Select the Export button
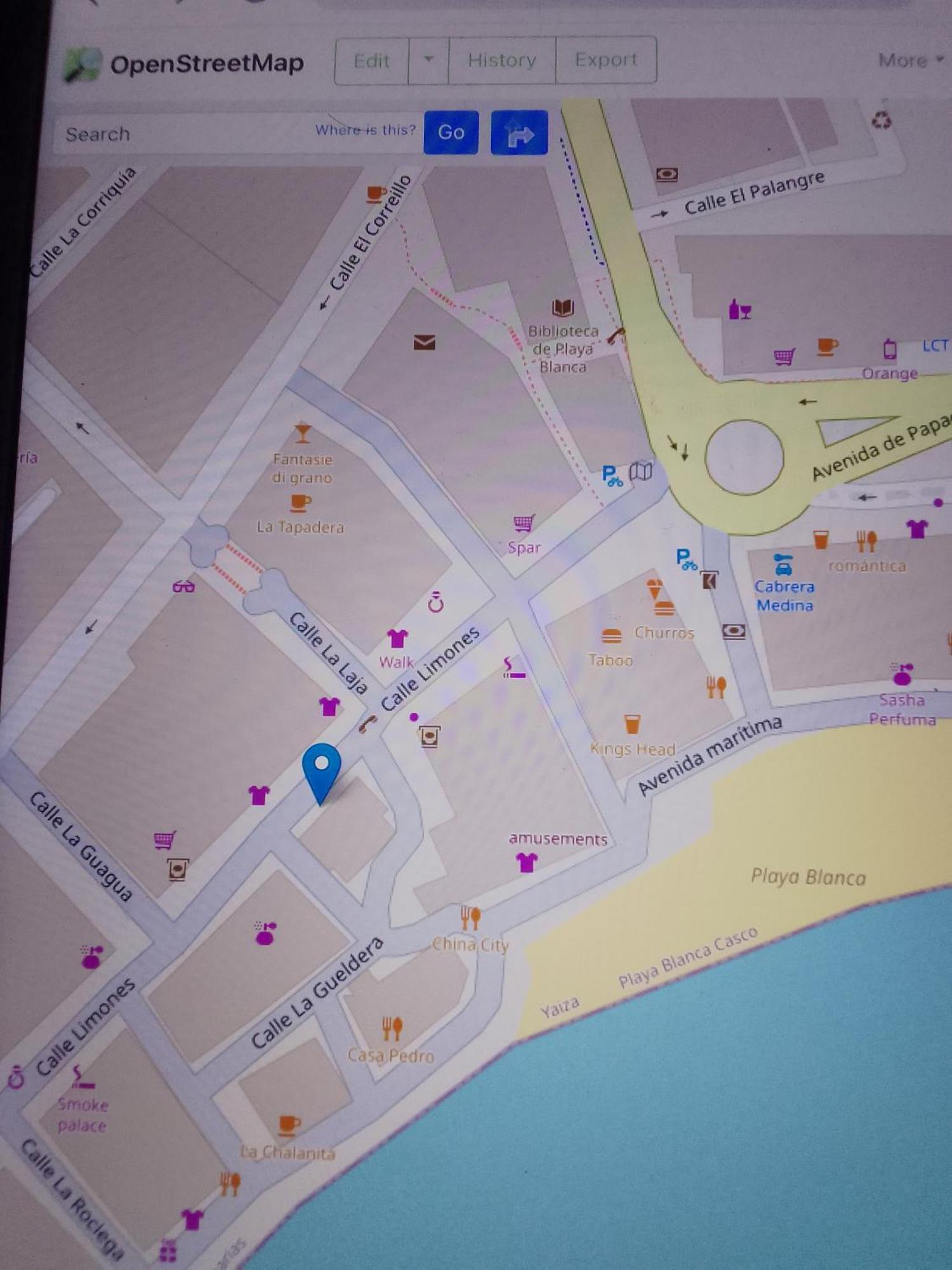Image resolution: width=952 pixels, height=1270 pixels. (x=605, y=60)
